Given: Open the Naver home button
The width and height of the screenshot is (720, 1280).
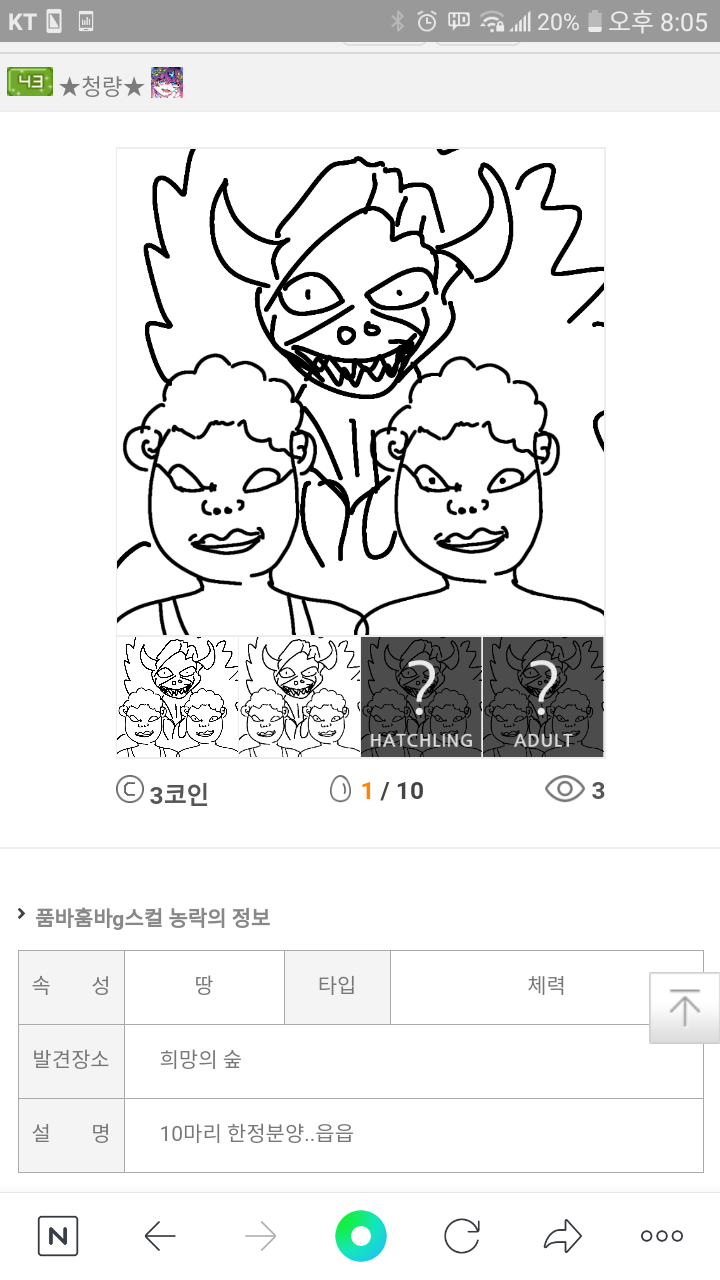Looking at the screenshot, I should pos(58,1237).
